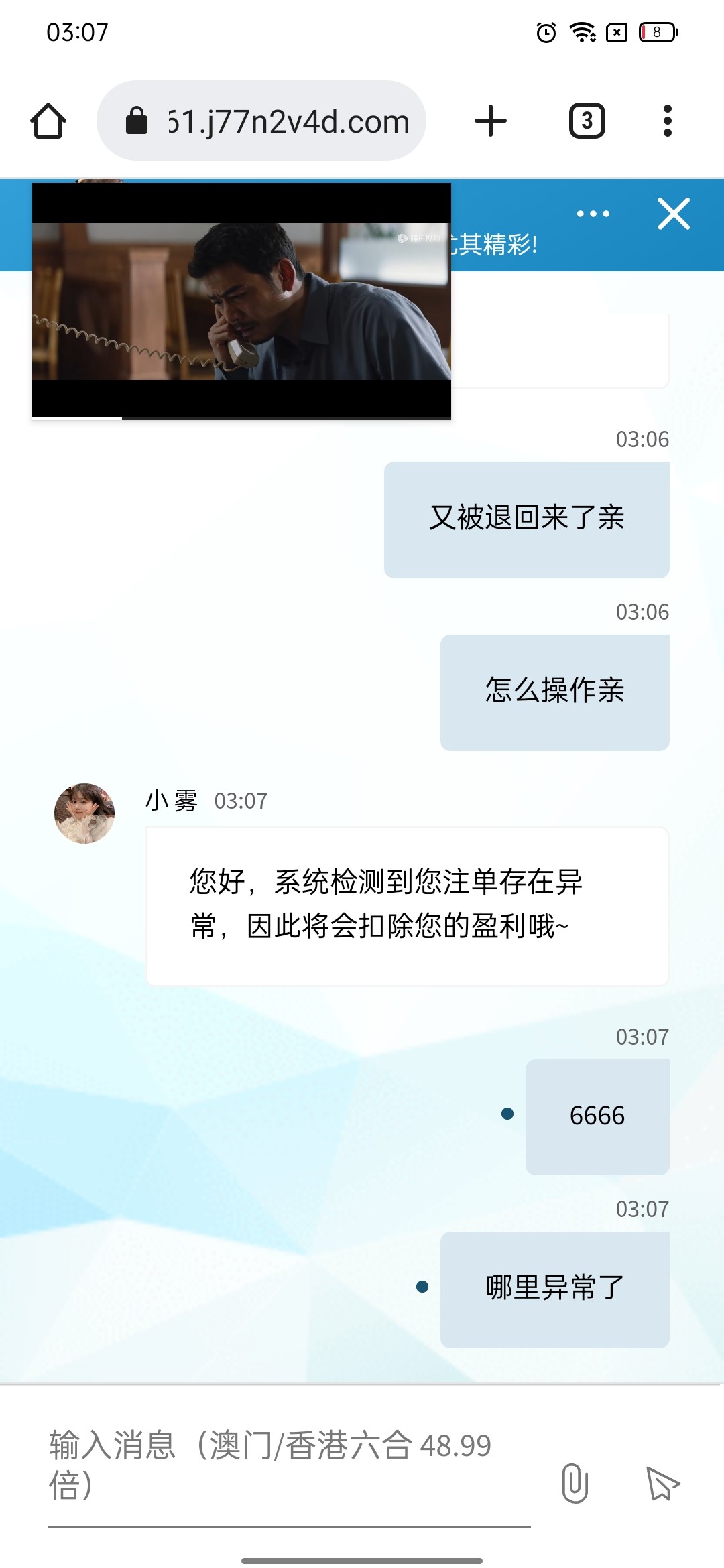The image size is (724, 1568).
Task: Tap the floating video player
Action: coord(241,302)
